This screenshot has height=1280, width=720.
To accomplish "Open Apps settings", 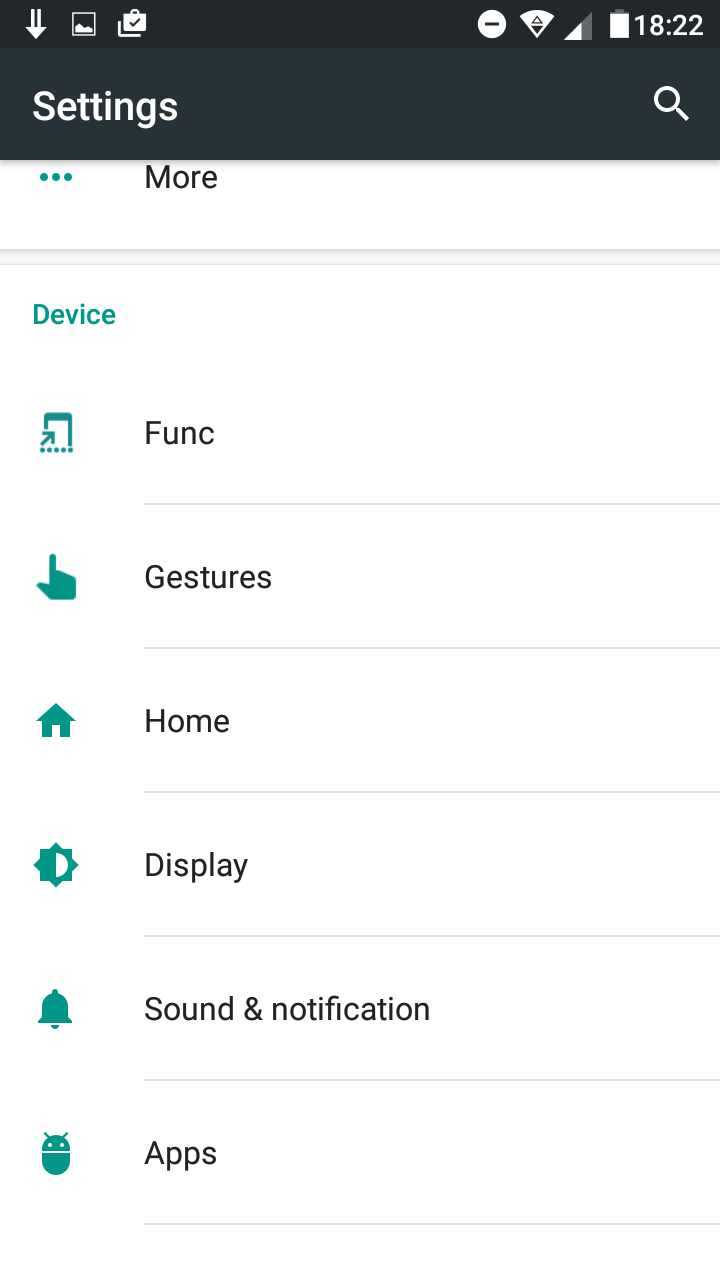I will pos(360,1153).
